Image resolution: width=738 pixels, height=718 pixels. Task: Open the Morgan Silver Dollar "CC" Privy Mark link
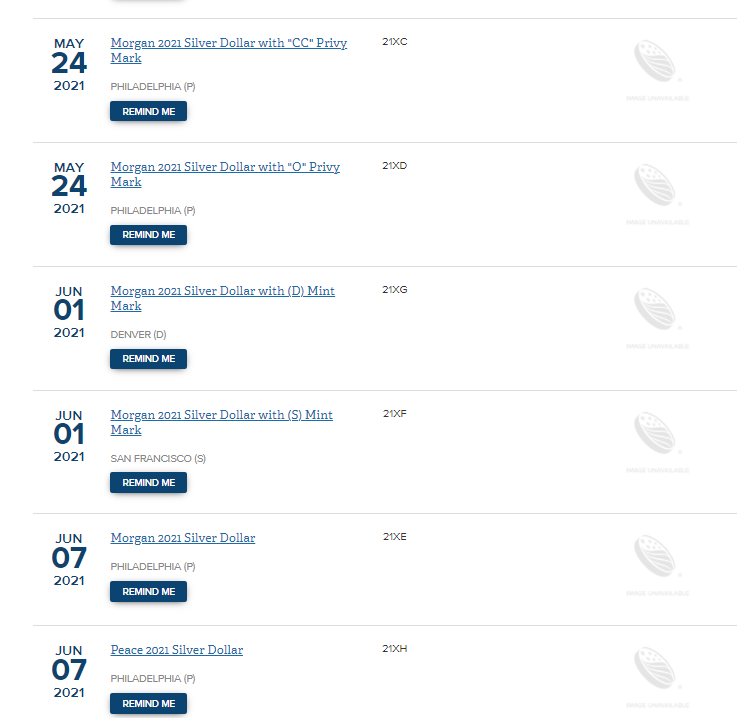pyautogui.click(x=228, y=44)
